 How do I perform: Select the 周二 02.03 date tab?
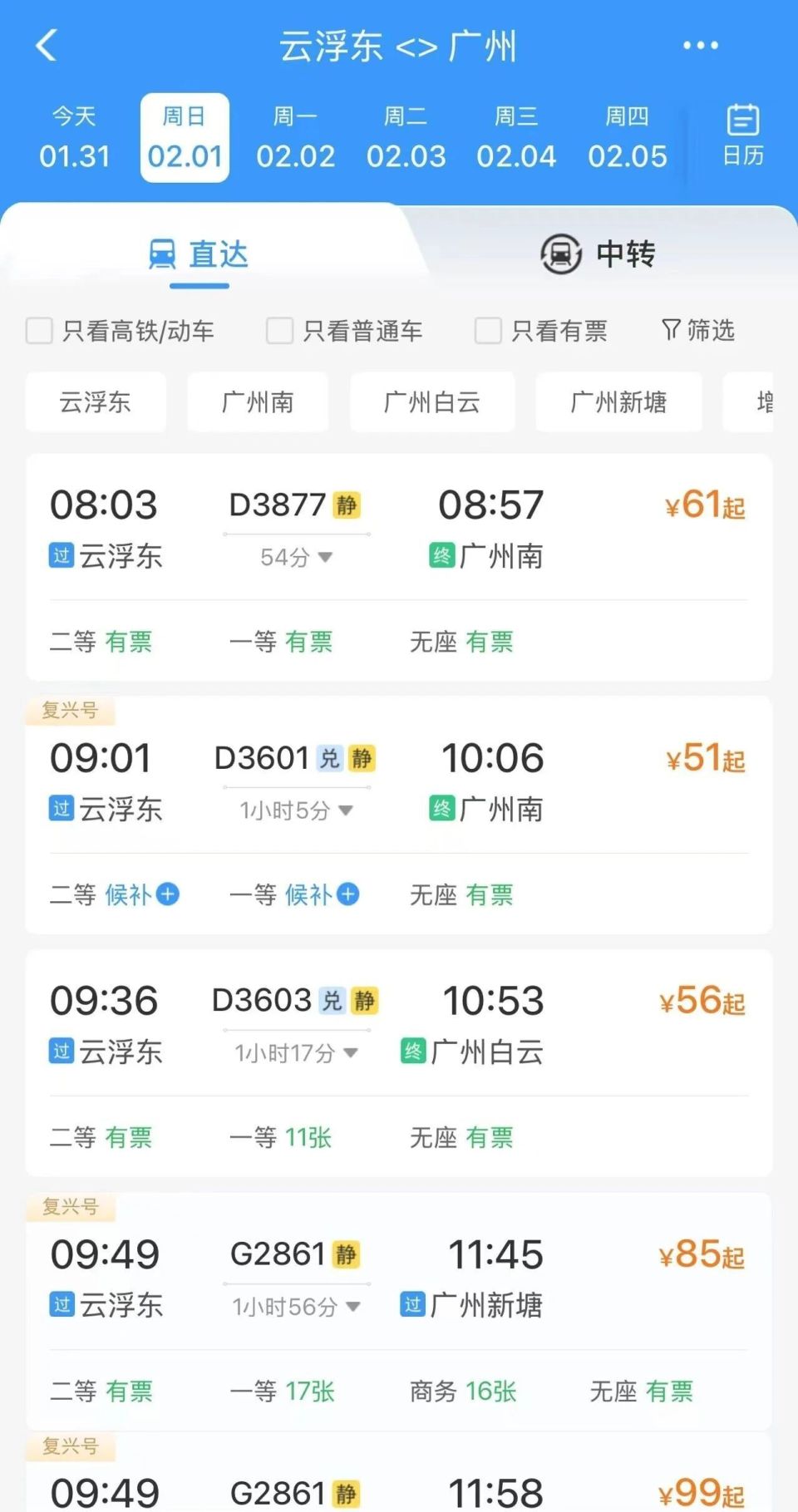[406, 137]
